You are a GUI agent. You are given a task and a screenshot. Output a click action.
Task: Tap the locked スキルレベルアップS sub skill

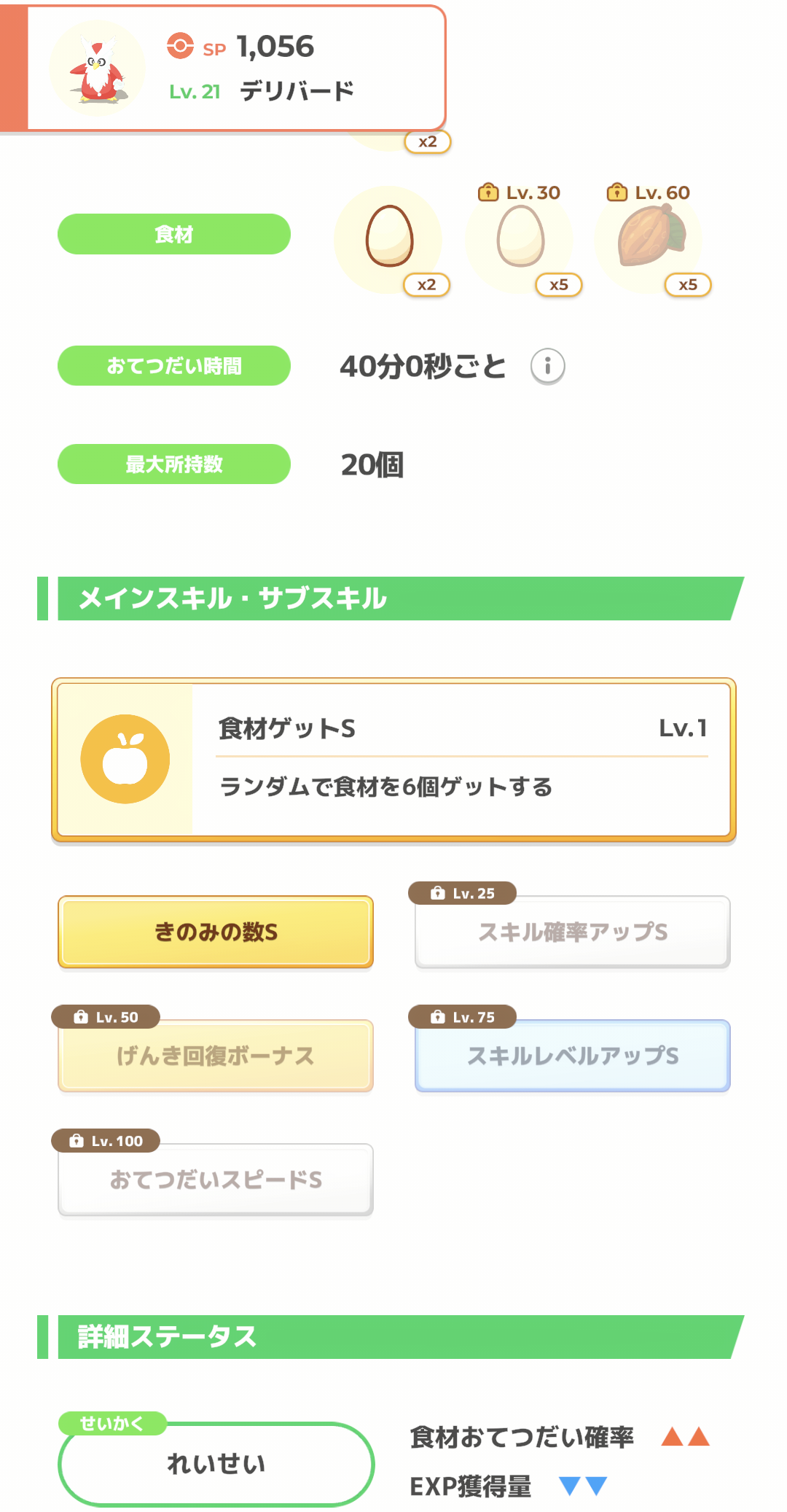[x=573, y=1056]
